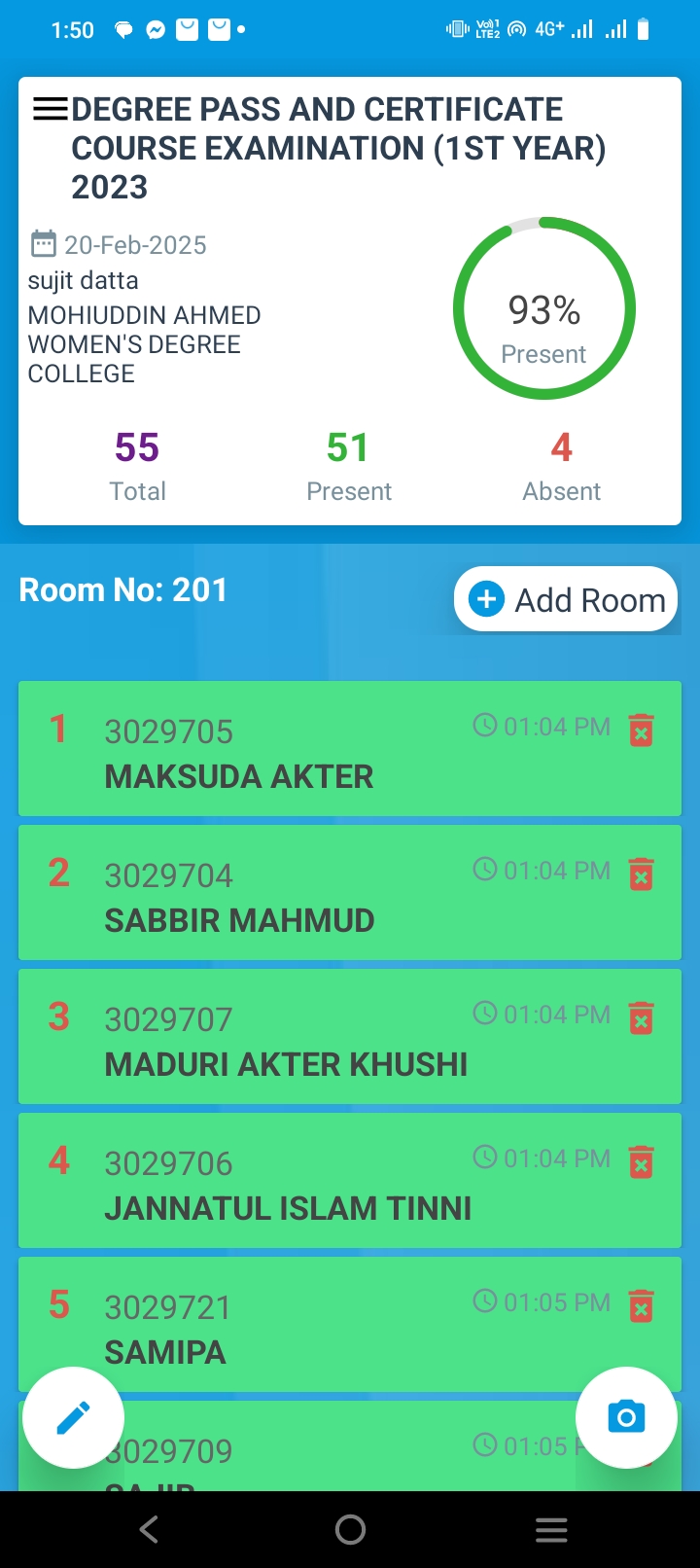Tap the trash icon for JANNATUL ISLAM TINNI

coord(641,1161)
